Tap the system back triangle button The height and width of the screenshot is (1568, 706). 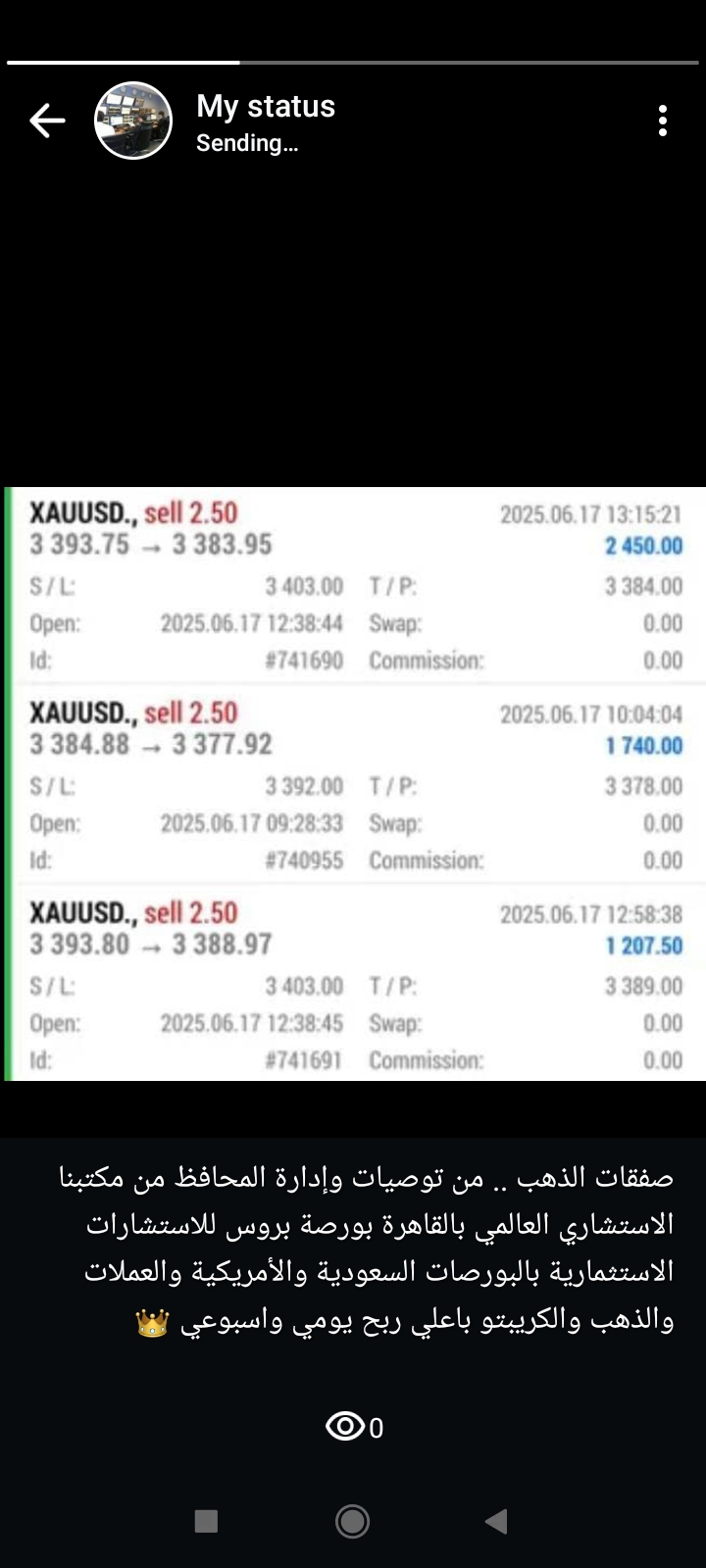coord(496,1521)
